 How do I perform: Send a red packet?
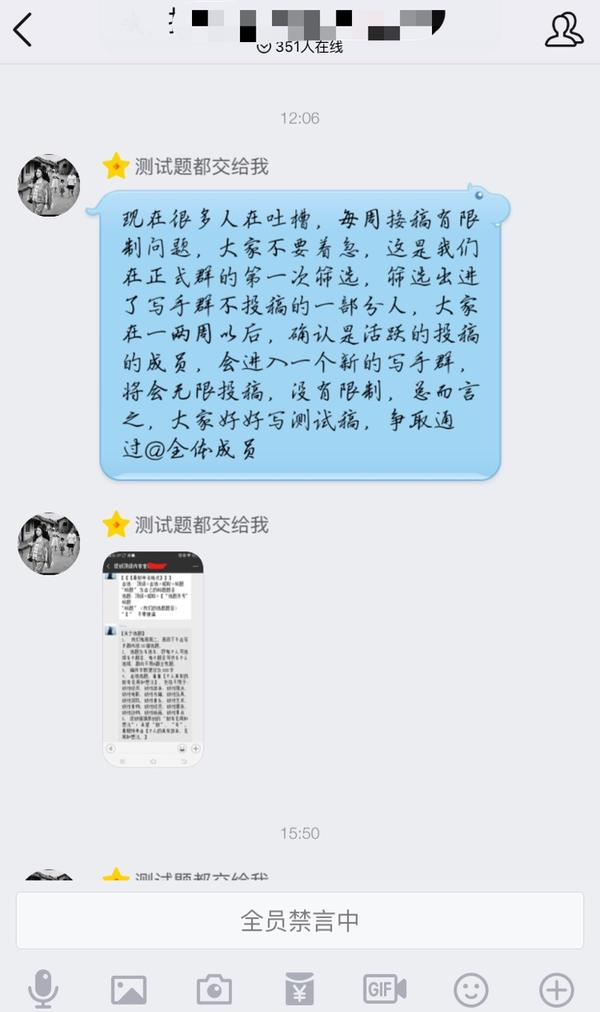(299, 989)
